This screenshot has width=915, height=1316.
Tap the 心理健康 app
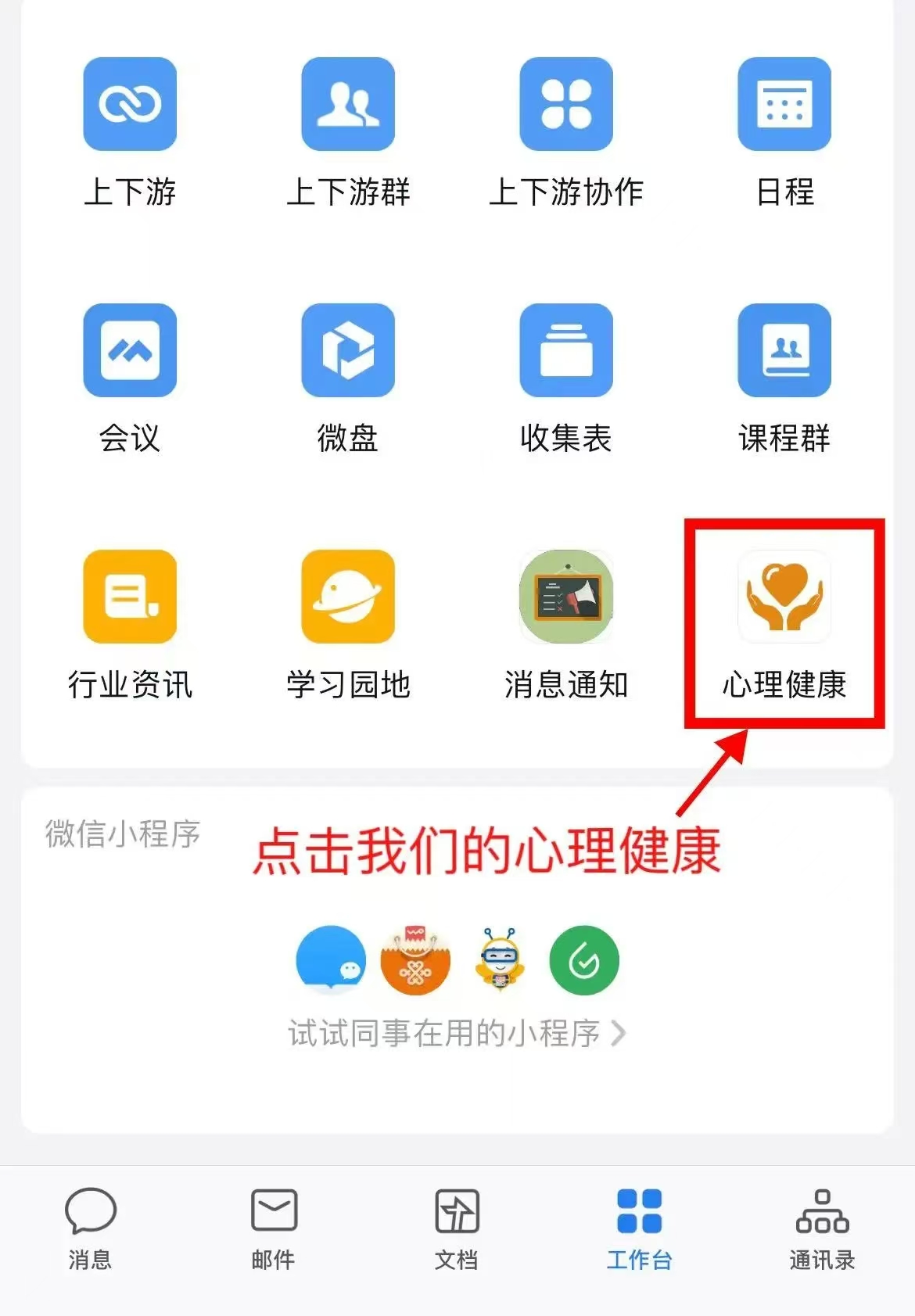coord(784,597)
